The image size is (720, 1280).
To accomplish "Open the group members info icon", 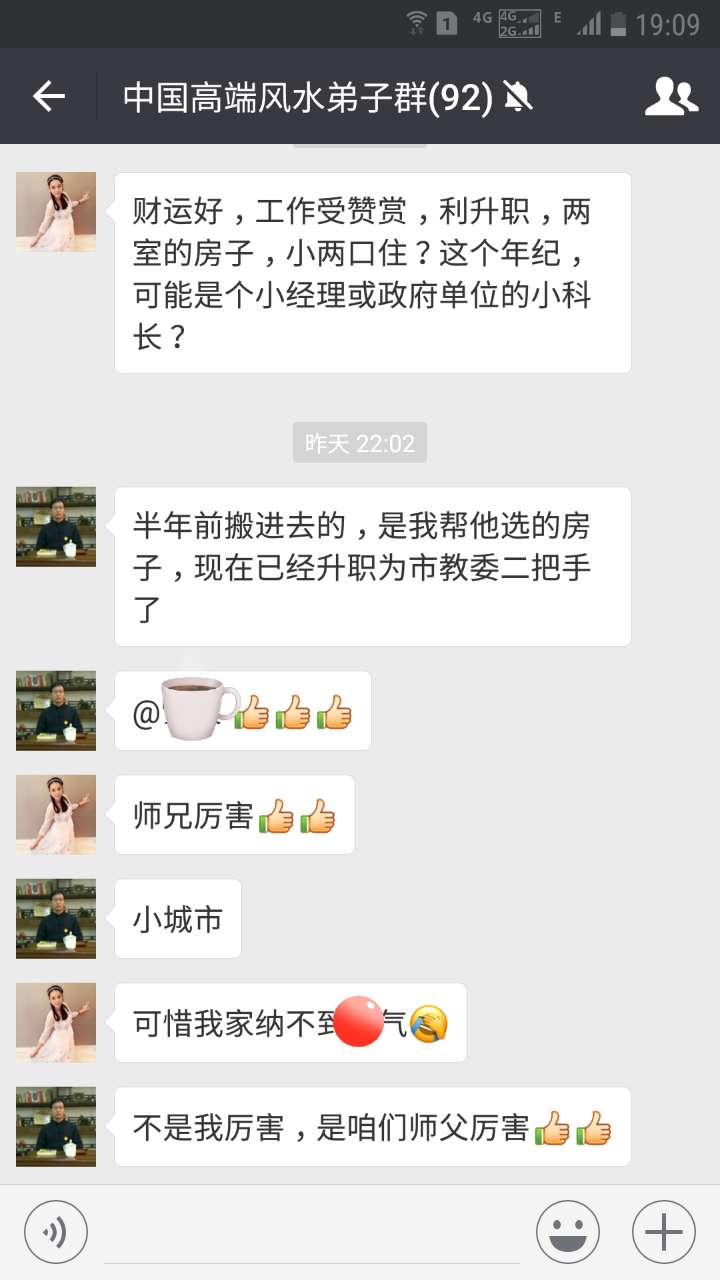I will [671, 96].
